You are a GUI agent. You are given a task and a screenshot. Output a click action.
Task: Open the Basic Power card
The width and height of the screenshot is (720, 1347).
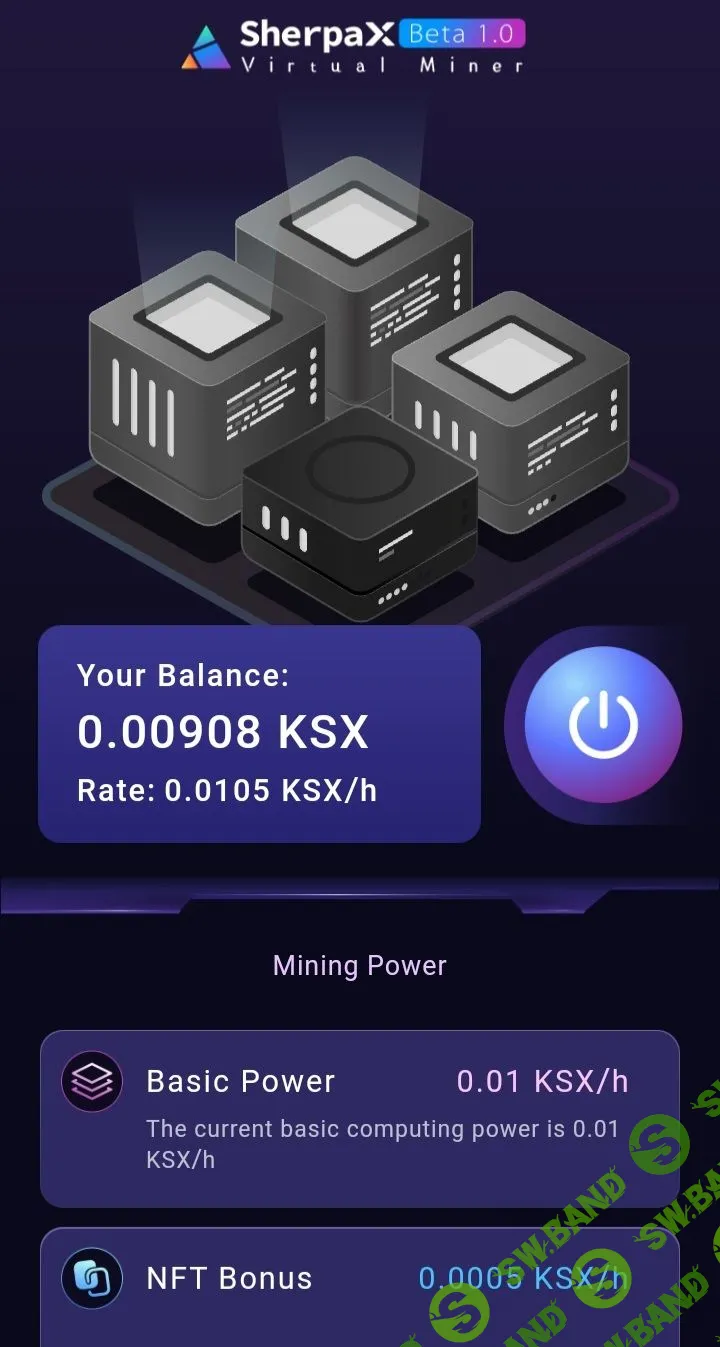(x=359, y=1118)
